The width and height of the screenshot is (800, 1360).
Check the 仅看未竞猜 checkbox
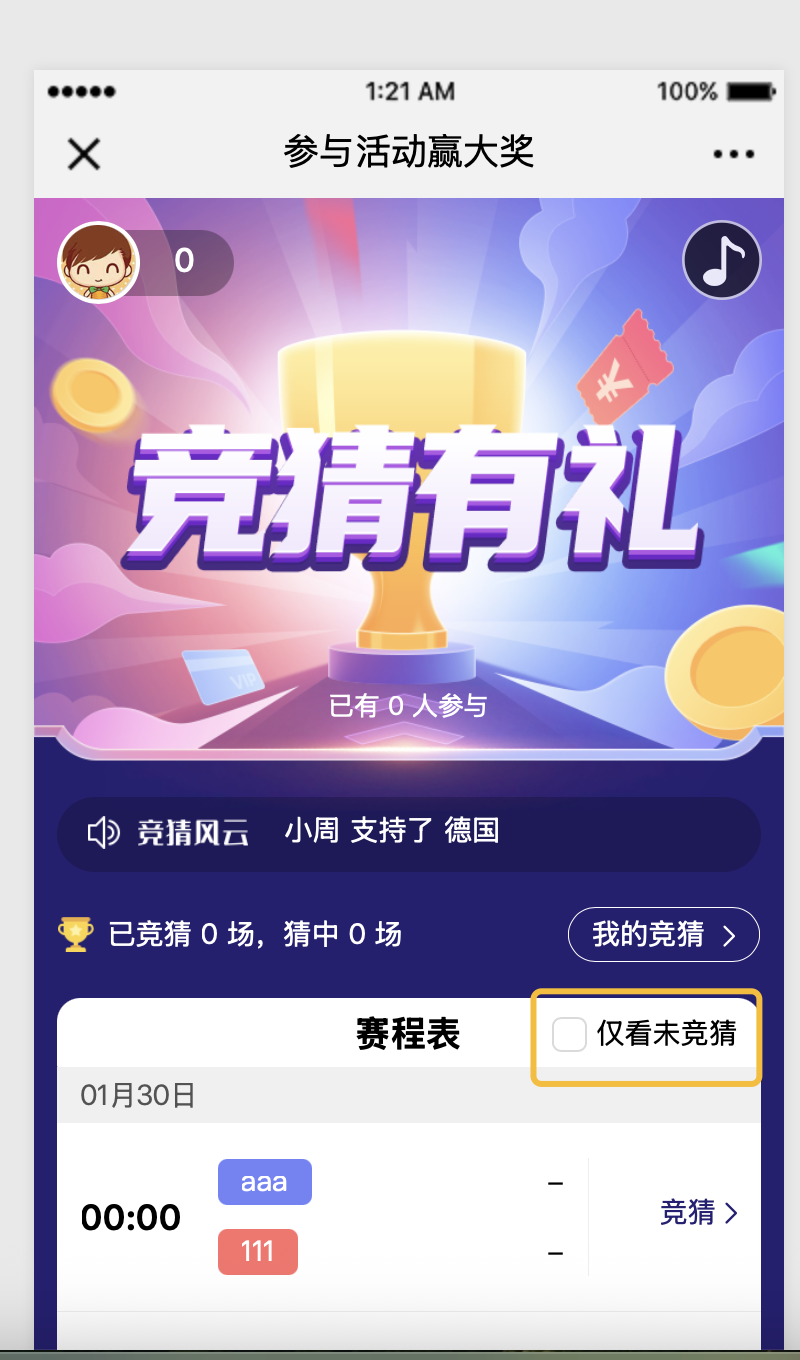point(570,1034)
